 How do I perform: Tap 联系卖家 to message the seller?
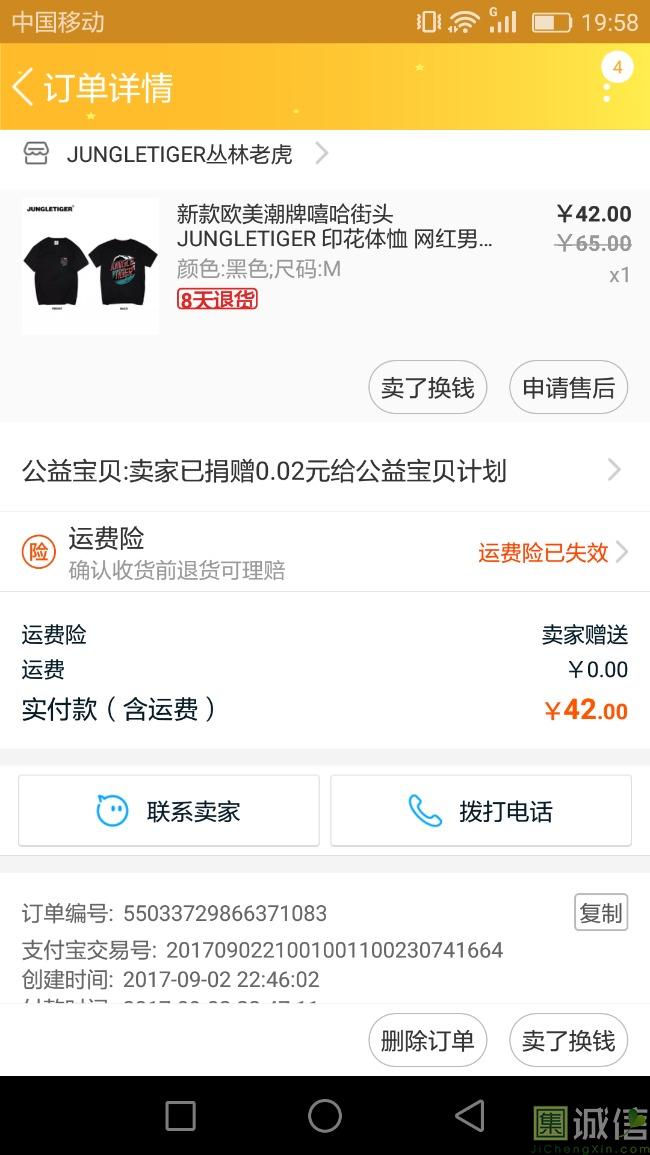(x=168, y=811)
